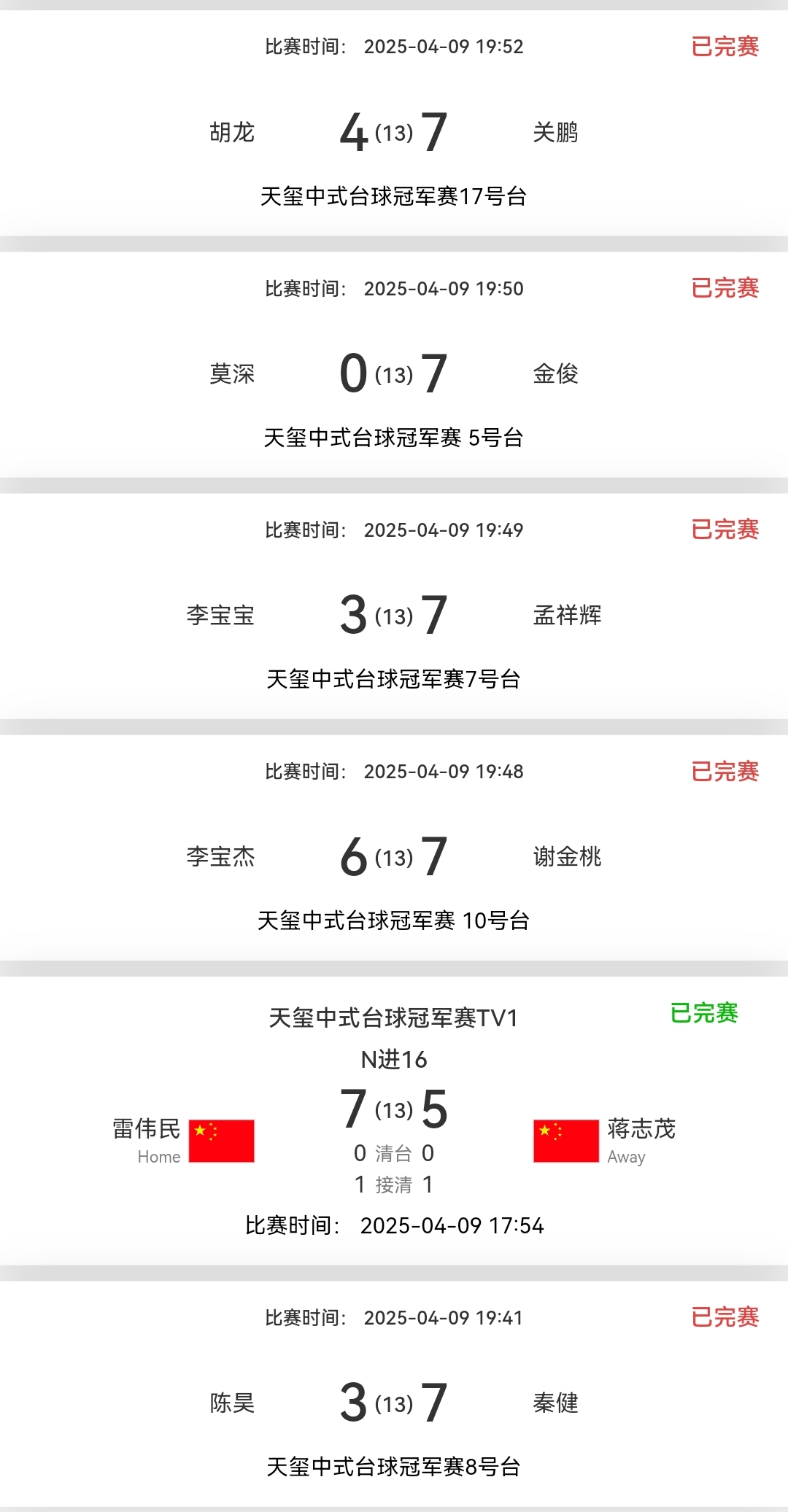Open the match 李宝杰 vs 谢金桃
Viewport: 788px width, 1512px height.
(394, 856)
